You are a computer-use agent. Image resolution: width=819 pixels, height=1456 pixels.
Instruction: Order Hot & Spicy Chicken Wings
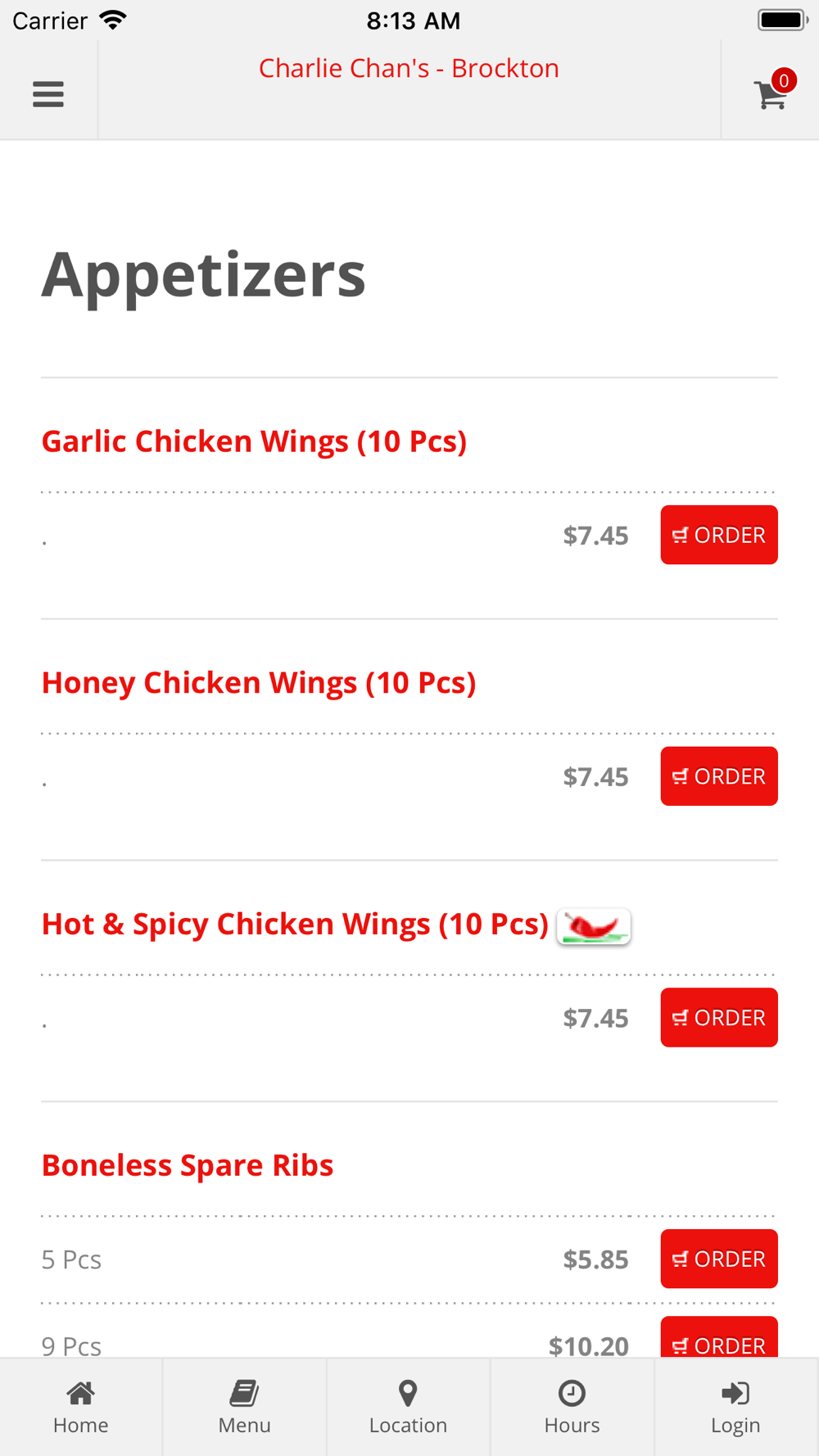pyautogui.click(x=719, y=1017)
